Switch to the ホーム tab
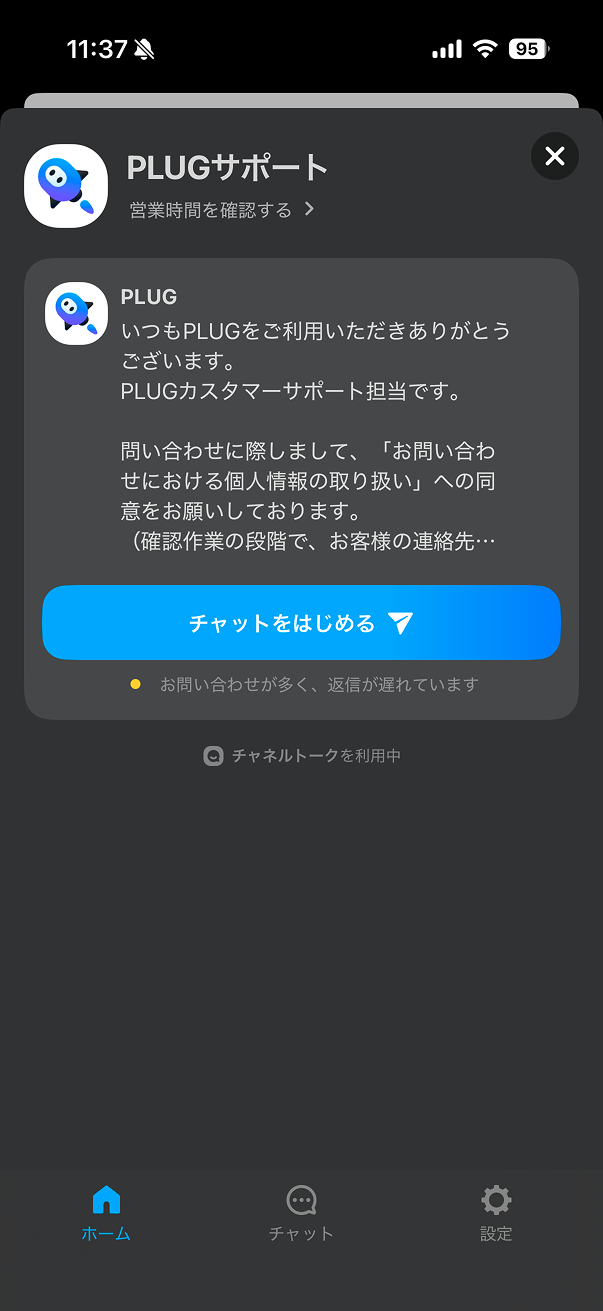Screen dimensions: 603x1311 coord(106,1213)
